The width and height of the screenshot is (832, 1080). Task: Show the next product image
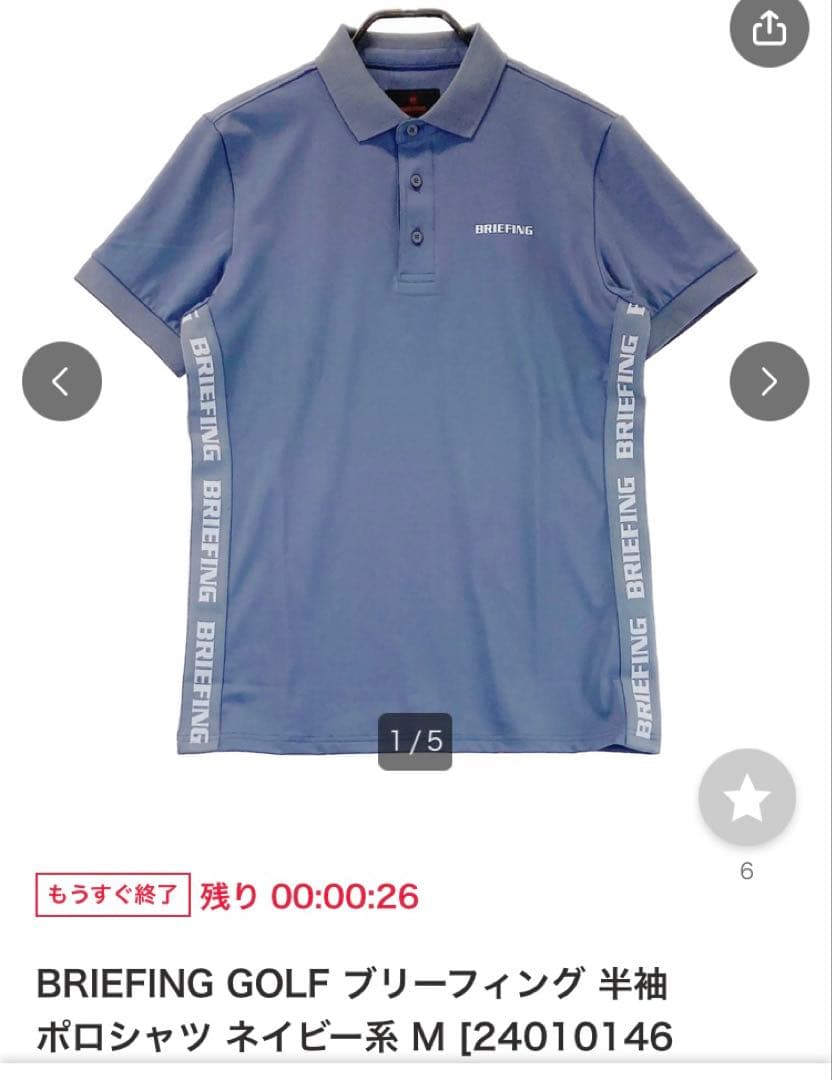[x=768, y=381]
